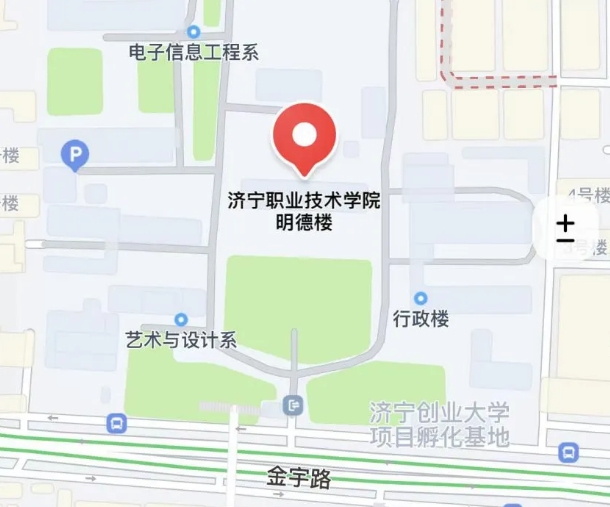Select the 行政楼 map marker

[420, 299]
